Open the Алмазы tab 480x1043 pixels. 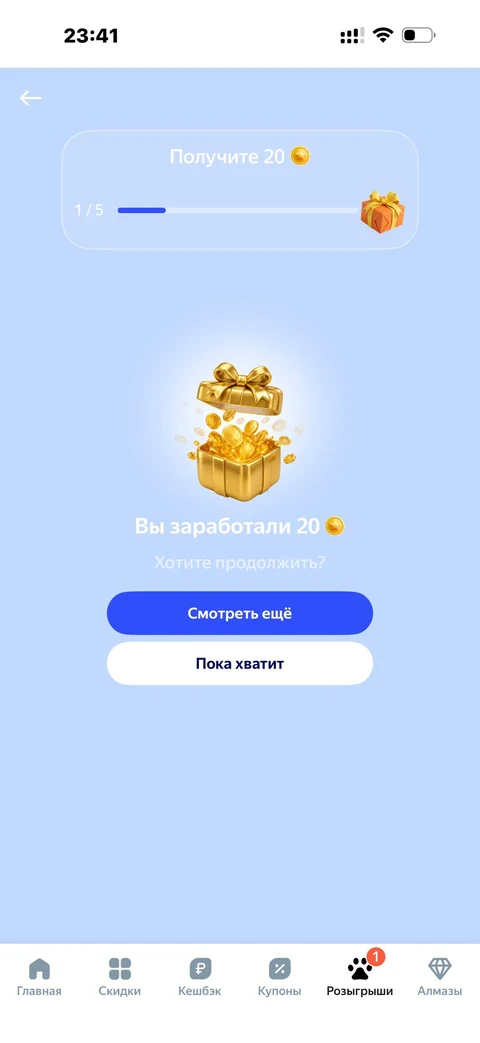point(439,976)
